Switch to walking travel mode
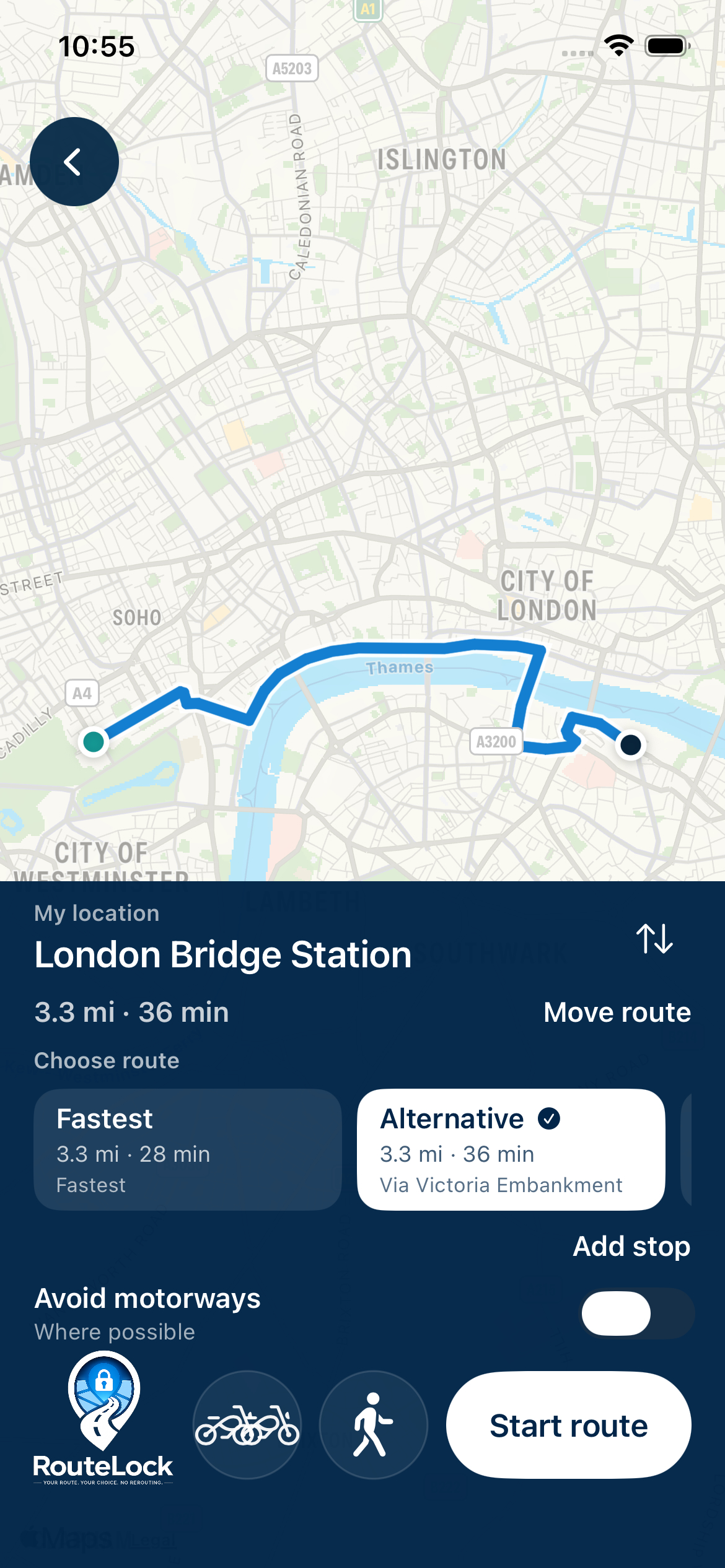The height and width of the screenshot is (1568, 725). click(374, 1425)
